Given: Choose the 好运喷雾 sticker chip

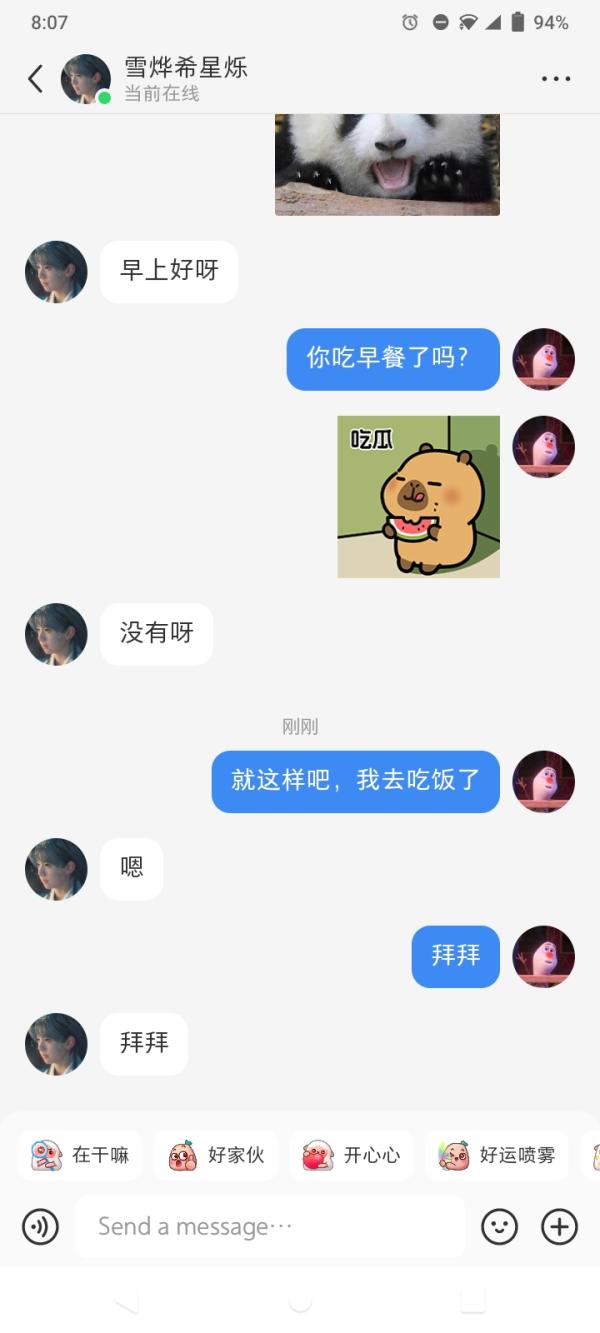Looking at the screenshot, I should coord(497,1155).
